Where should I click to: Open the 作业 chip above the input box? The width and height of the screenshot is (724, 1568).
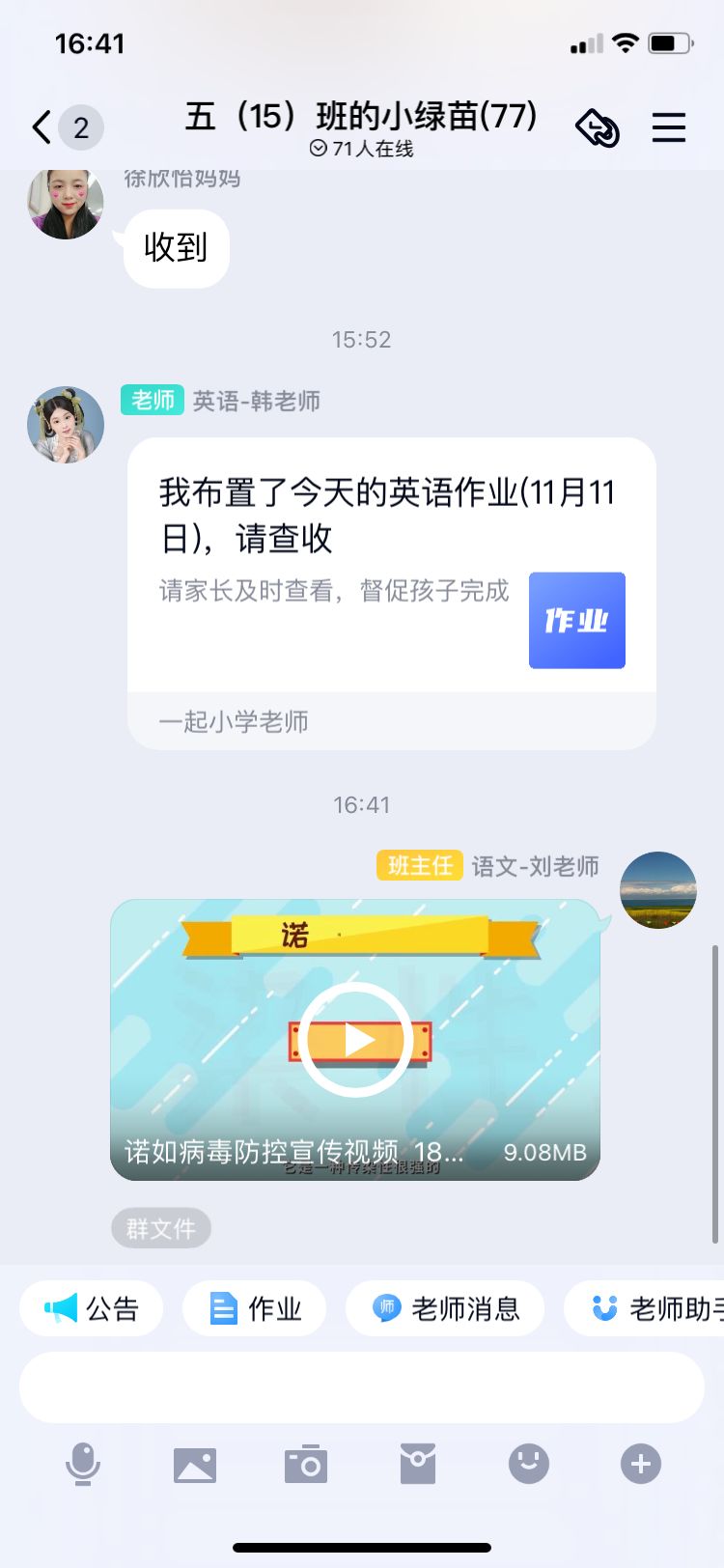255,1308
